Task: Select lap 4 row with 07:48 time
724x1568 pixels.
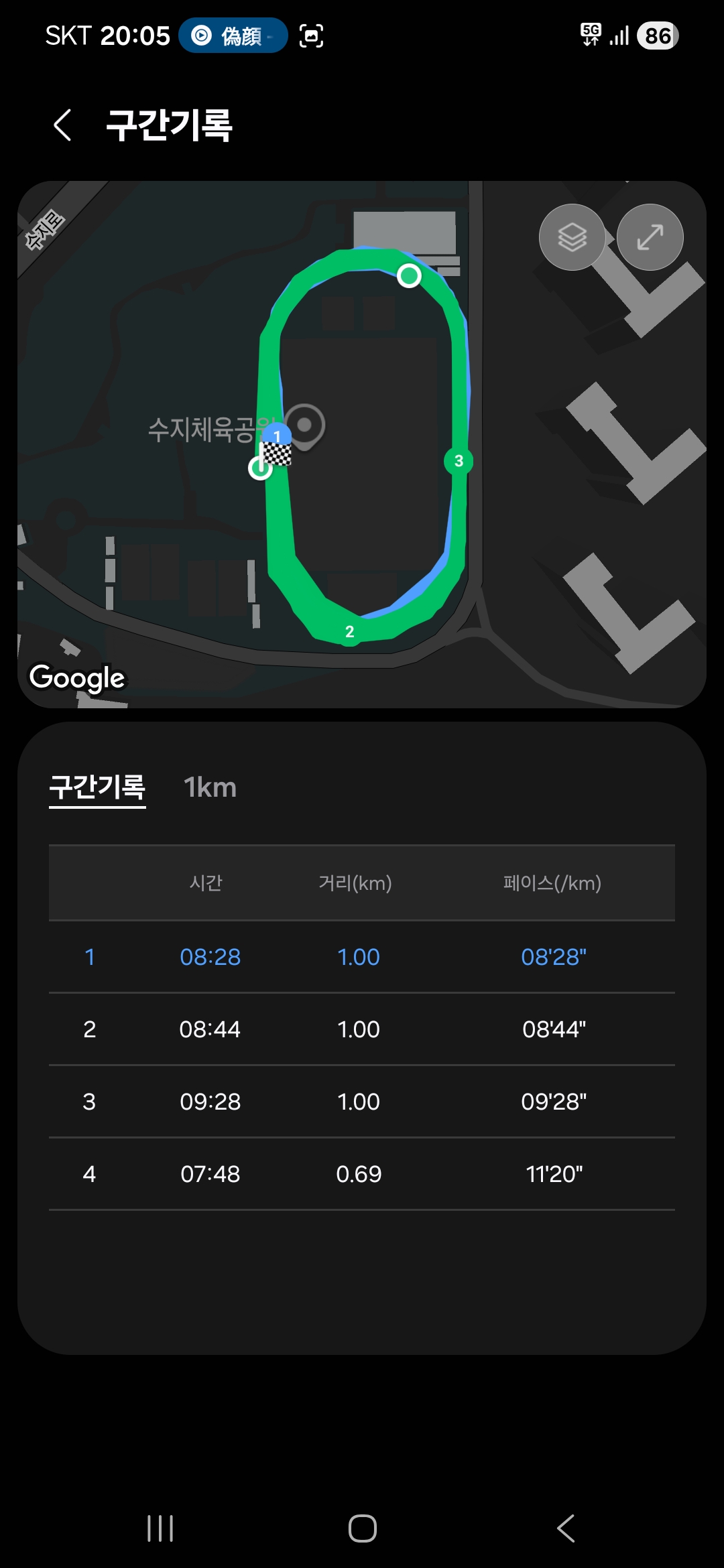Action: click(x=361, y=1174)
